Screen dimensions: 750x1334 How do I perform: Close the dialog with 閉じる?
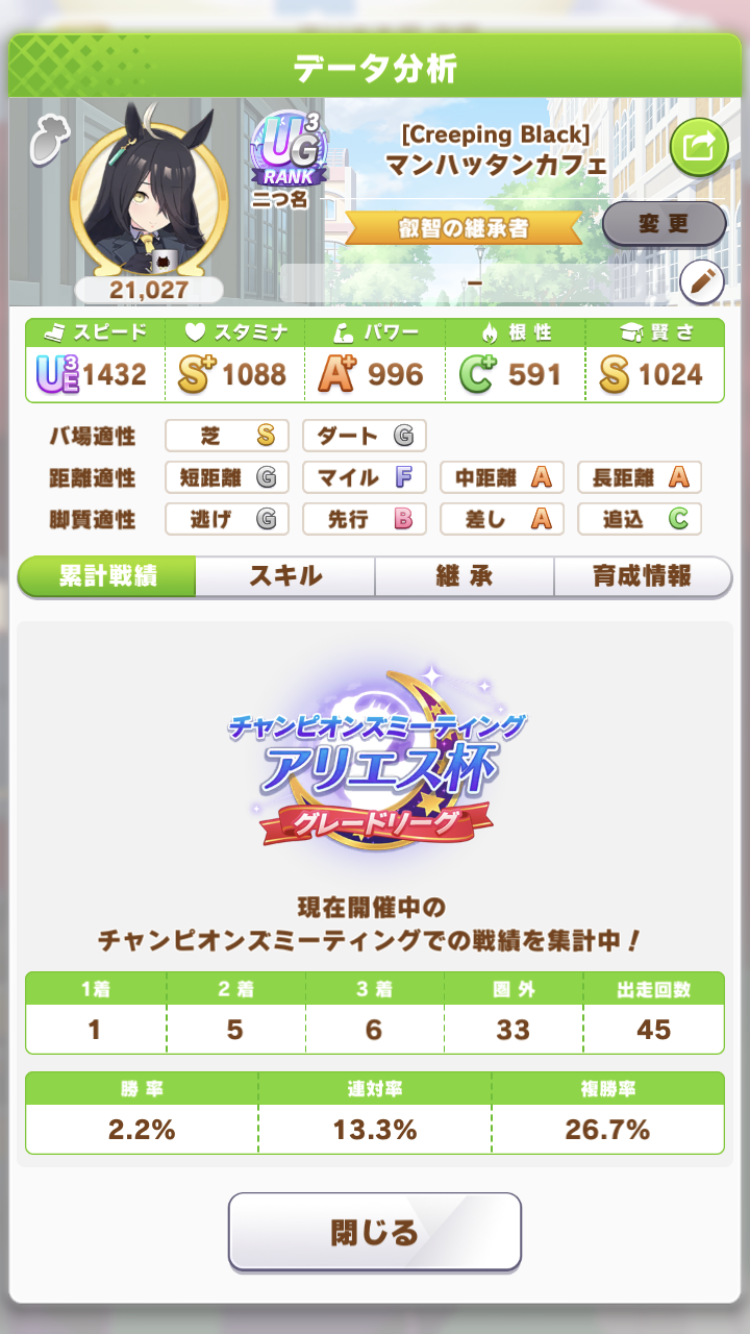click(x=375, y=1231)
